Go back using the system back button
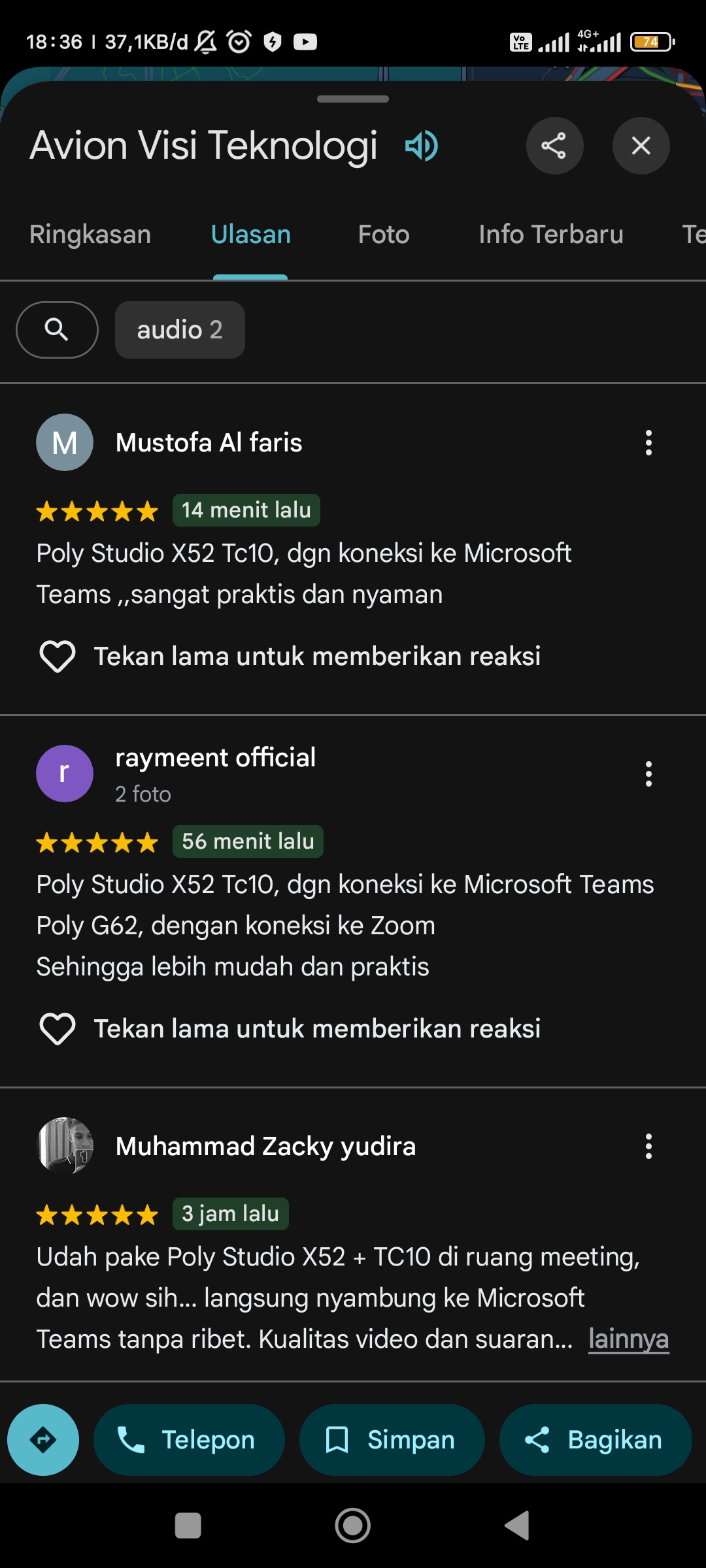706x1568 pixels. [517, 1526]
